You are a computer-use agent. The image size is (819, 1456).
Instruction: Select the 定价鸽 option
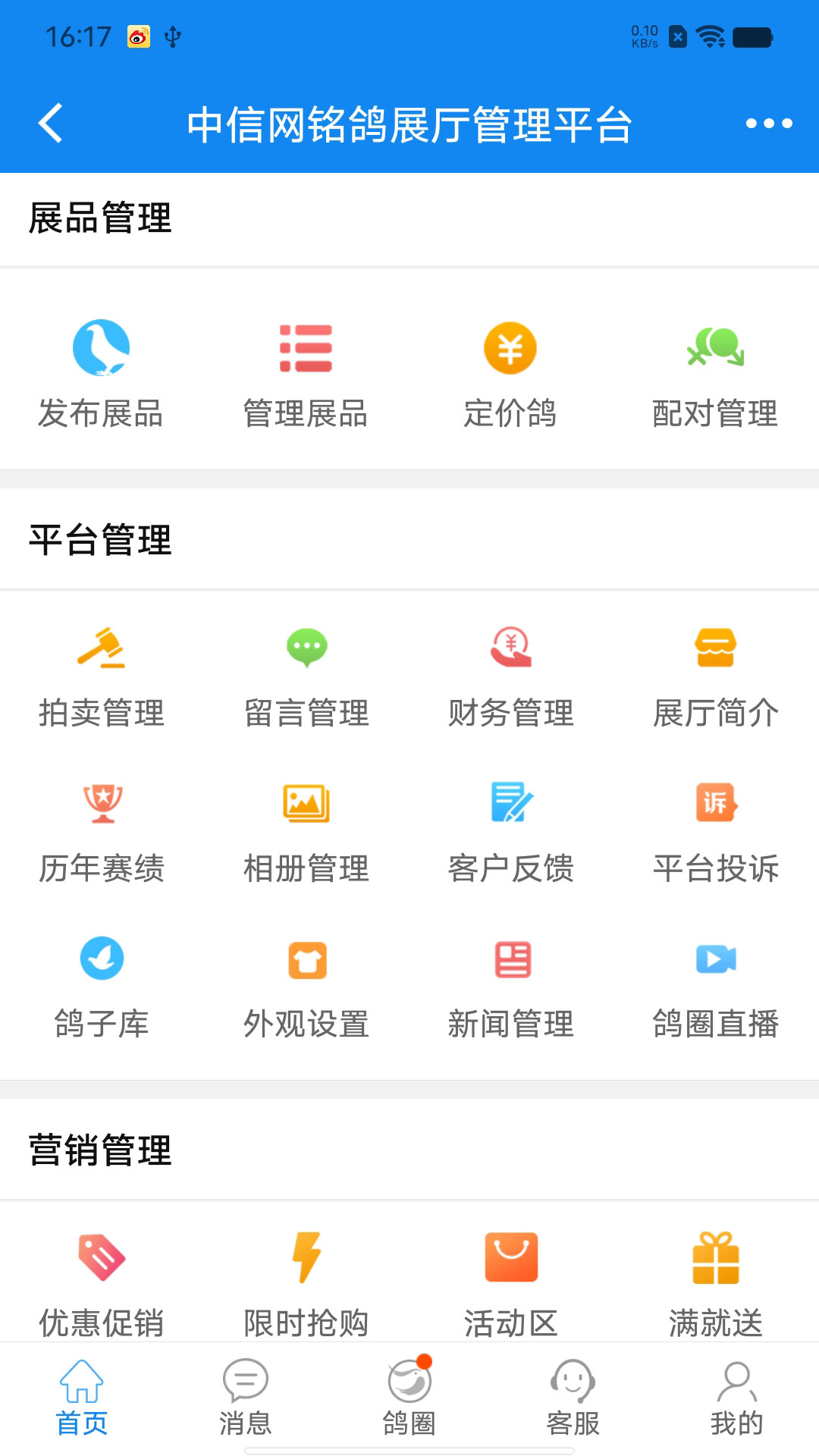[x=510, y=373]
